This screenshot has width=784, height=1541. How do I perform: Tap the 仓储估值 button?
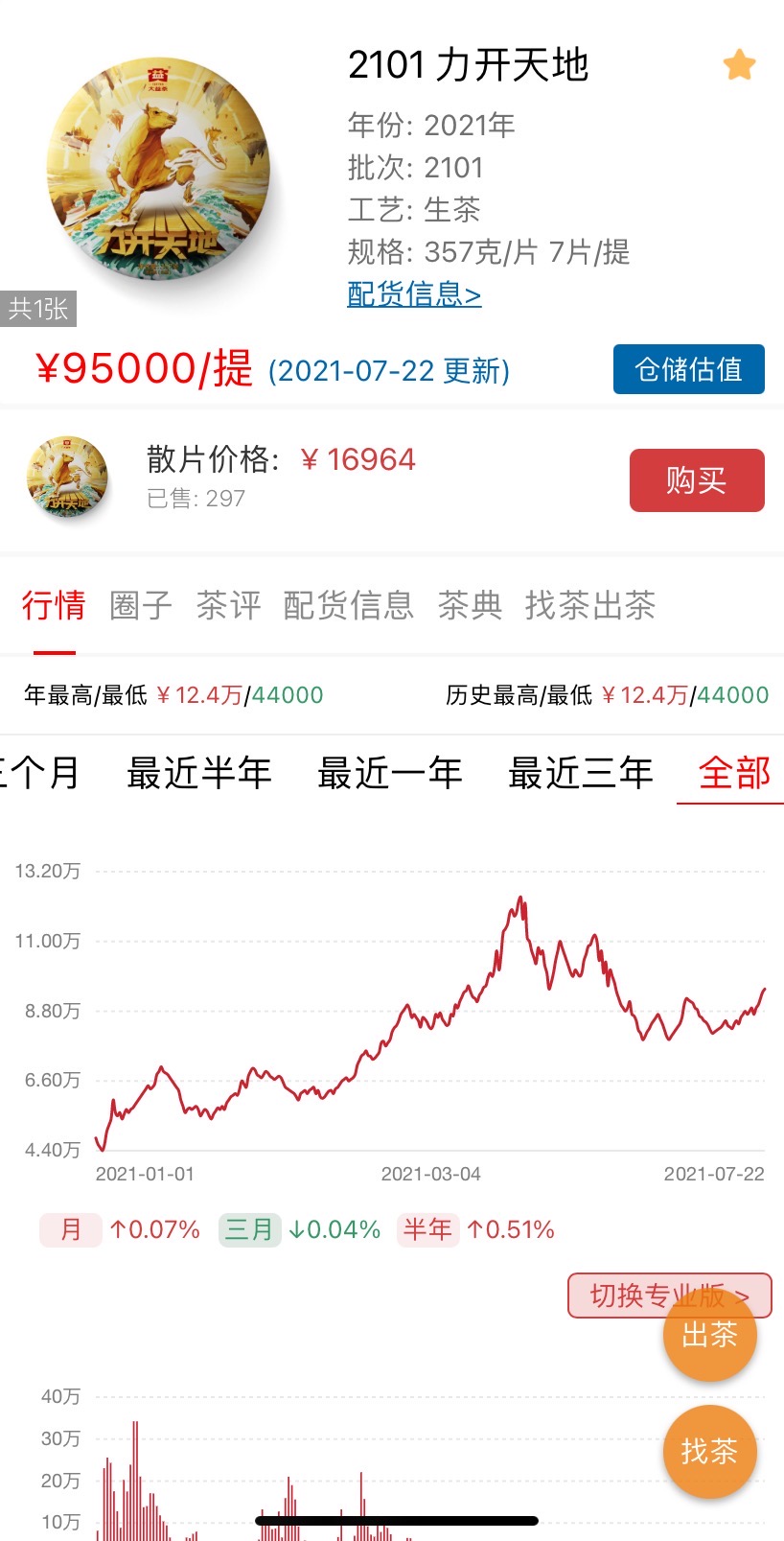pos(688,369)
